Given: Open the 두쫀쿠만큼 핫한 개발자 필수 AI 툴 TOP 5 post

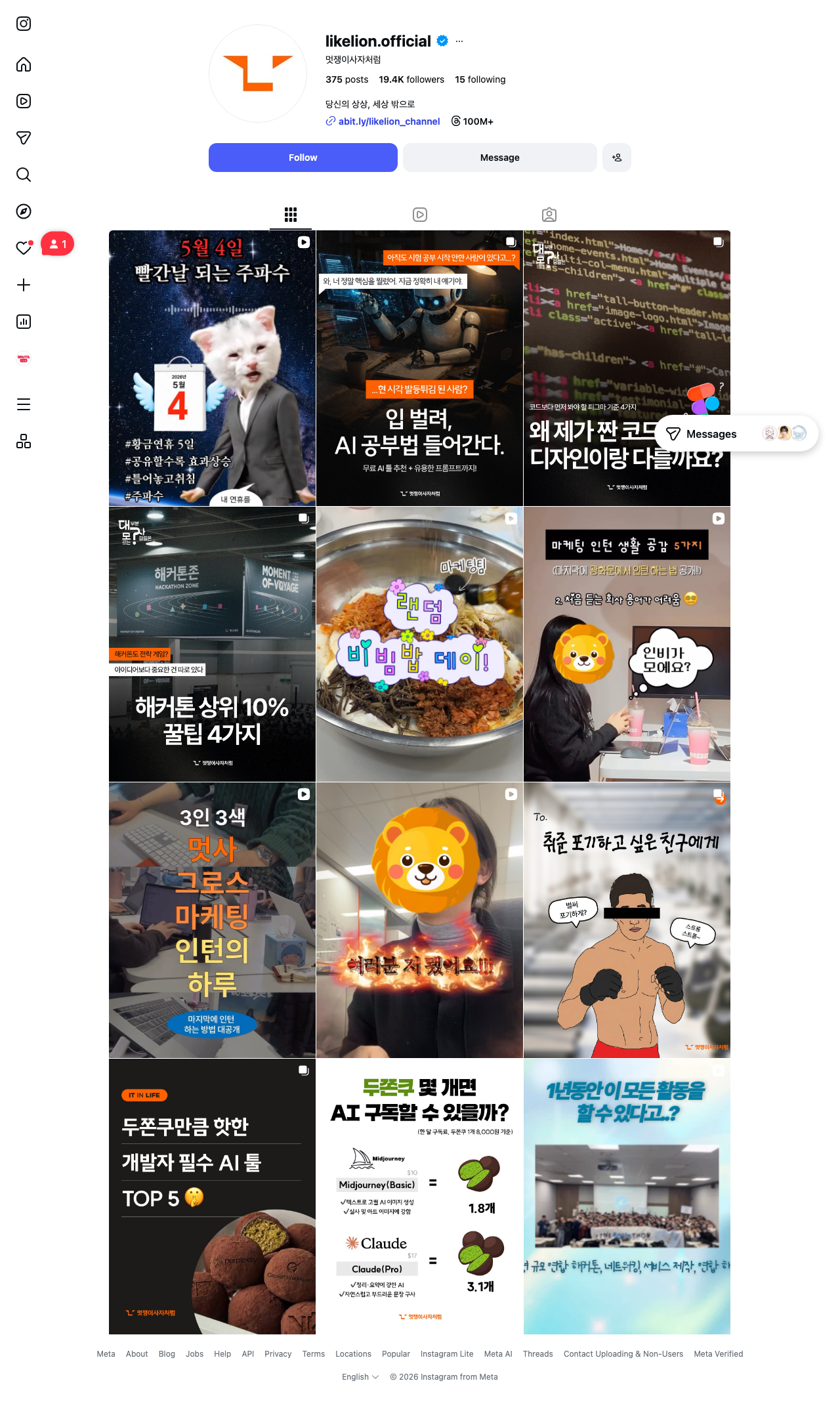Looking at the screenshot, I should (212, 1197).
